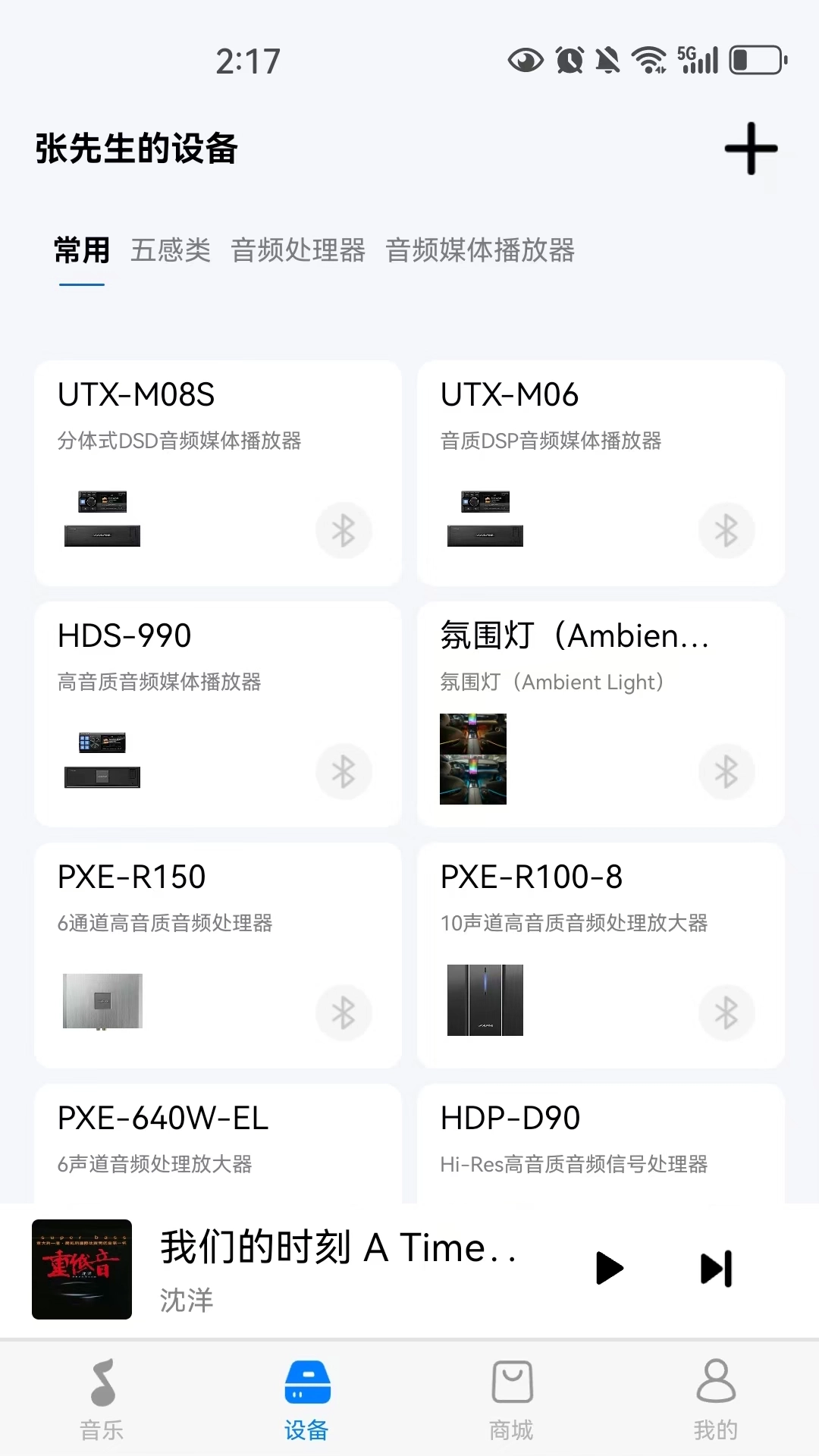
Task: Open the now playing album cover
Action: 82,1269
